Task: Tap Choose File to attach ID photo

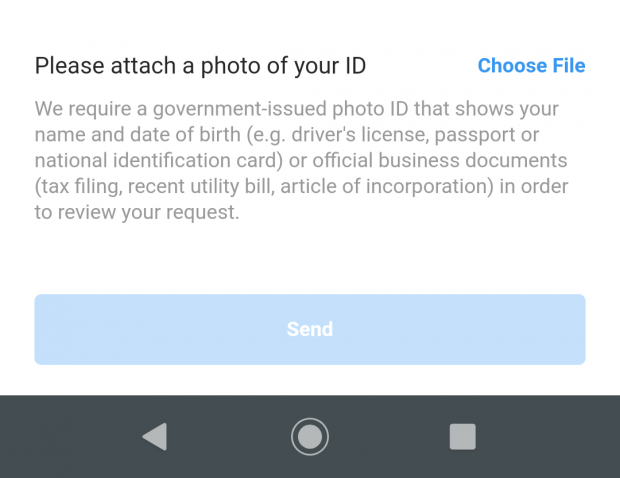Action: (531, 66)
